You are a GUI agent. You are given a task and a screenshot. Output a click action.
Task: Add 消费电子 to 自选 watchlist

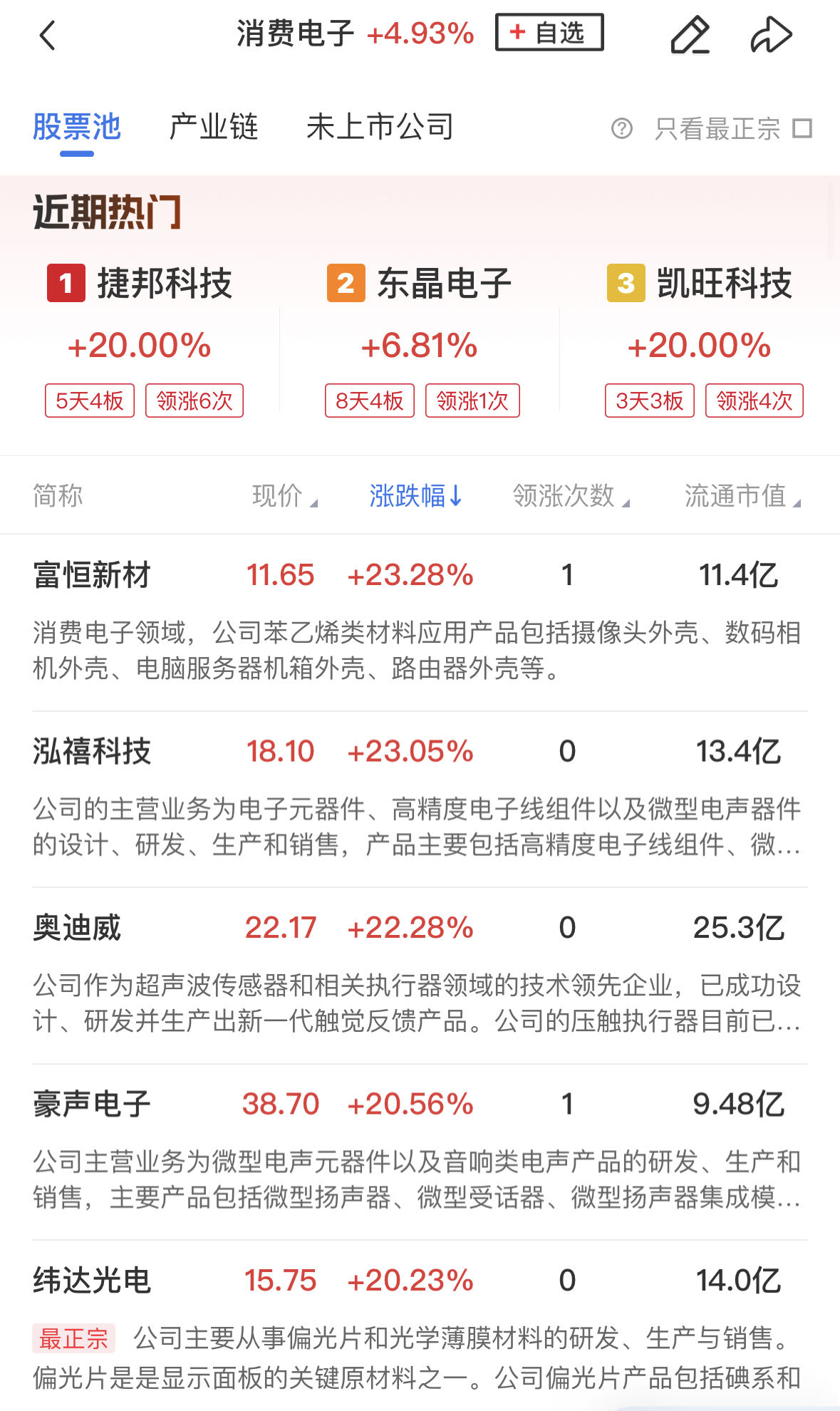coord(549,33)
